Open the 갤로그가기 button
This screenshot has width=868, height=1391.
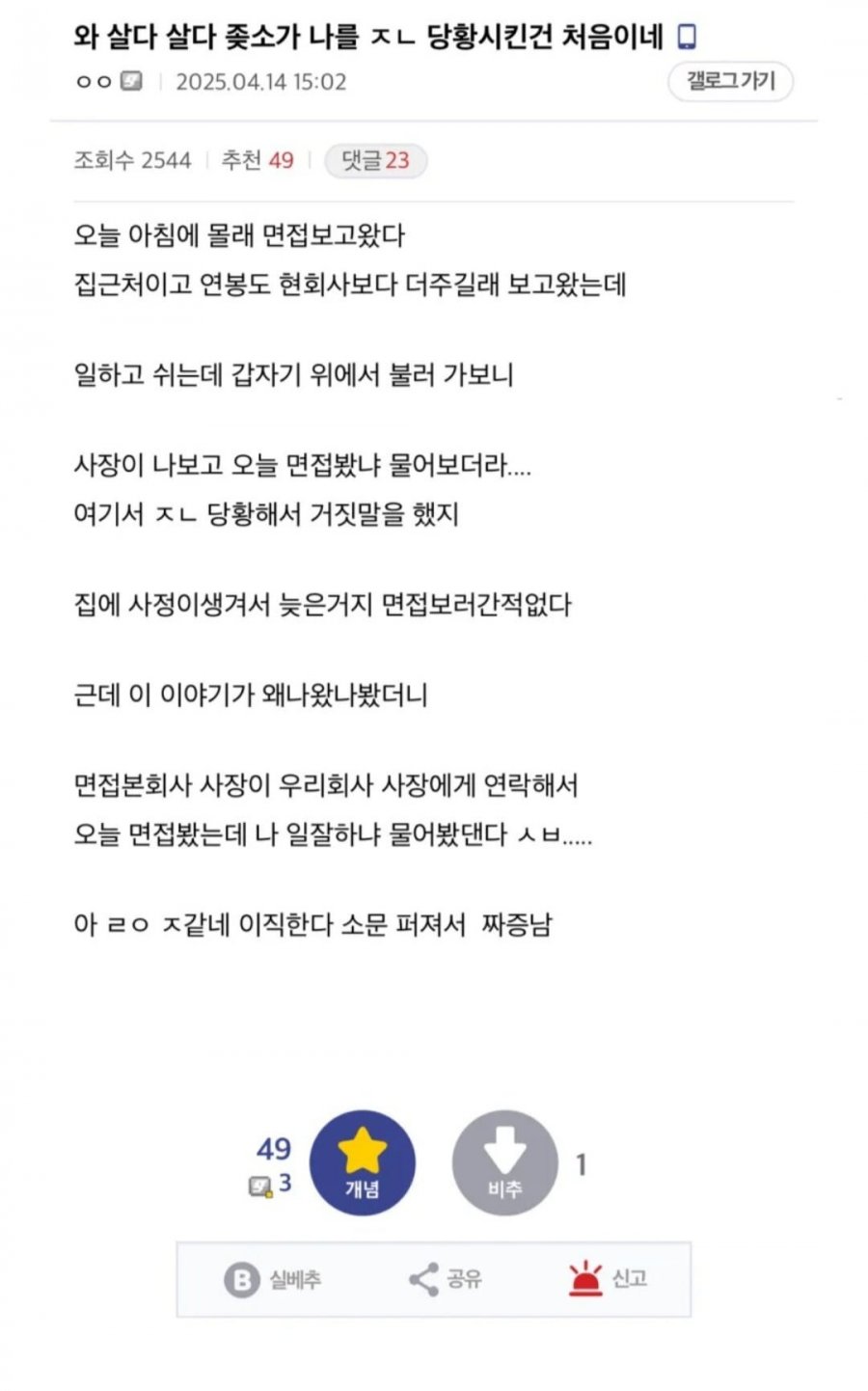730,81
